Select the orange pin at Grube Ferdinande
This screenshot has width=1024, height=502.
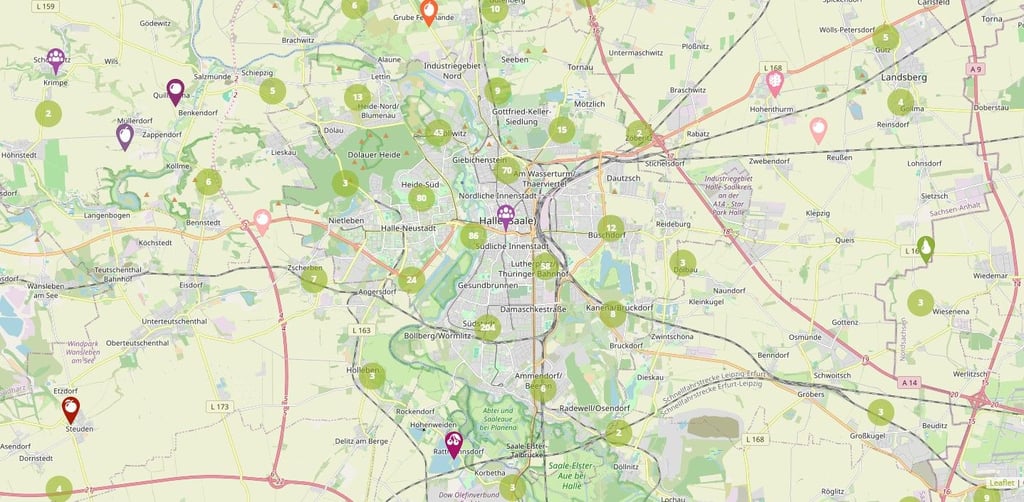point(429,11)
